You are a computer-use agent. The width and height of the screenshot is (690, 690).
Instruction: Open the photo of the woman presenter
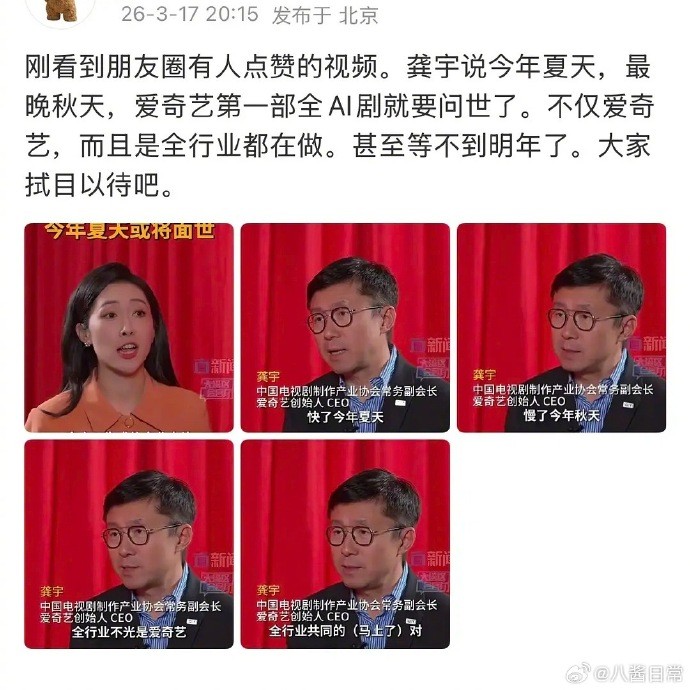click(129, 328)
